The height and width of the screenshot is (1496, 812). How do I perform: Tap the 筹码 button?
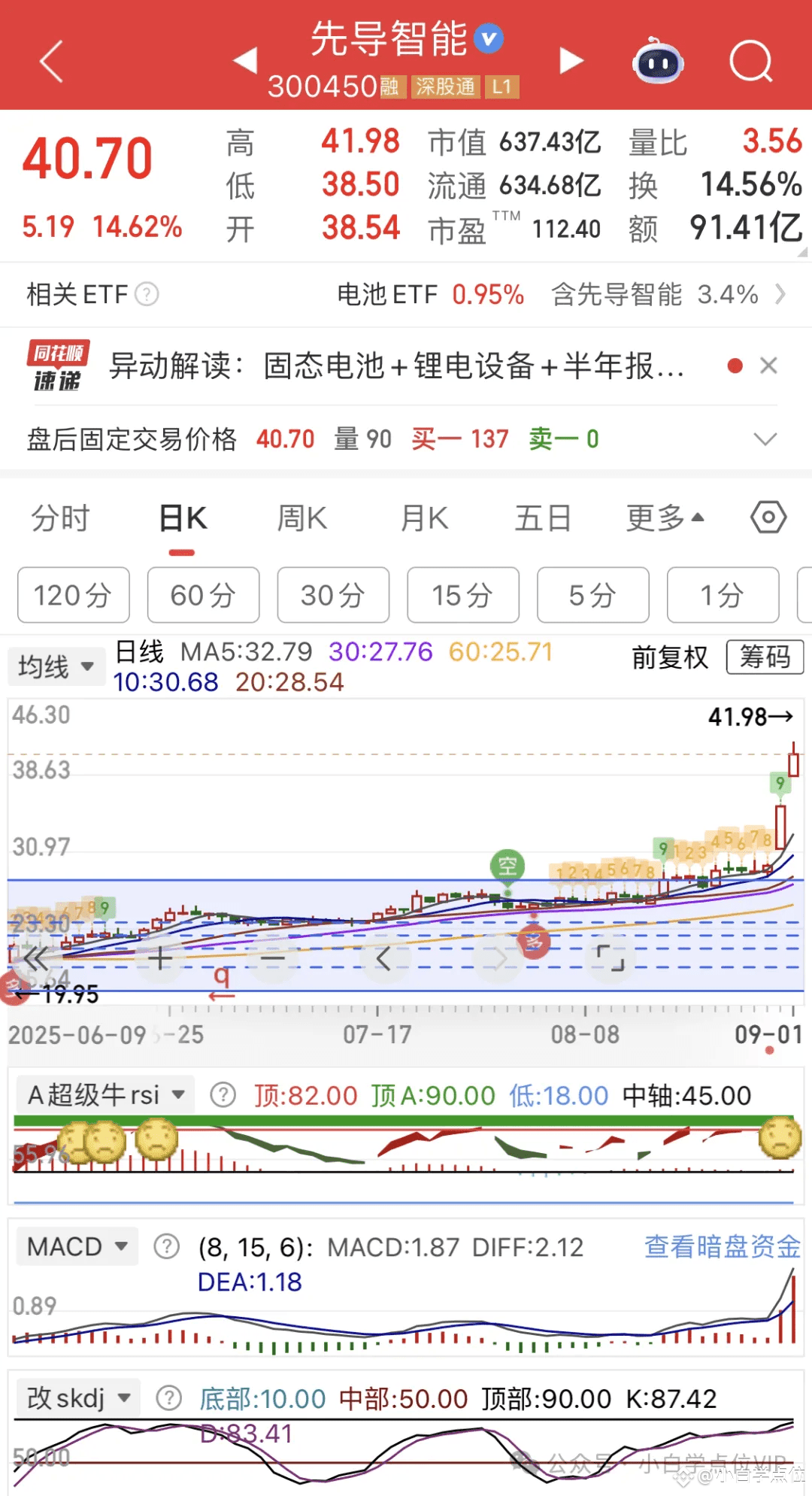coord(765,657)
